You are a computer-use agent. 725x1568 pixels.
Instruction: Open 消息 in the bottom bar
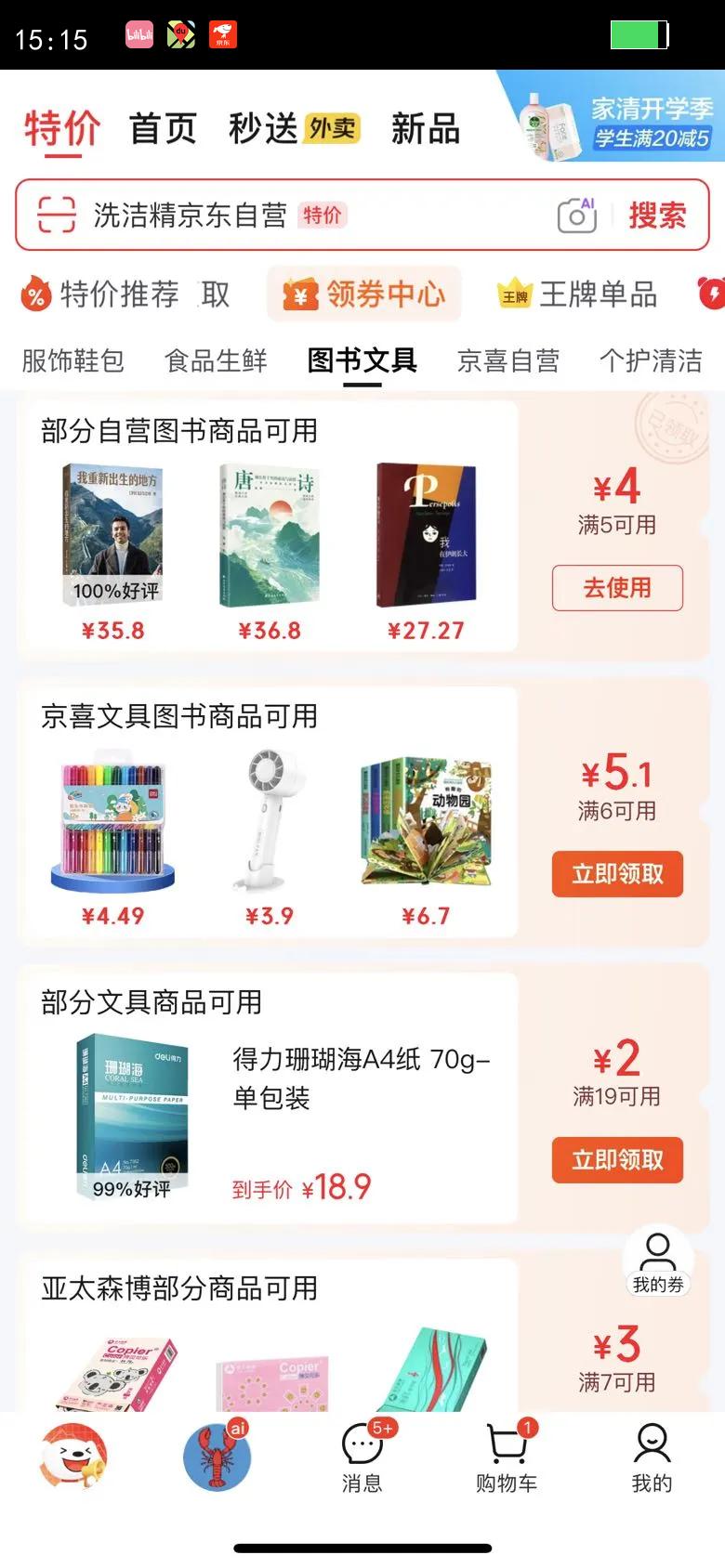click(362, 1456)
